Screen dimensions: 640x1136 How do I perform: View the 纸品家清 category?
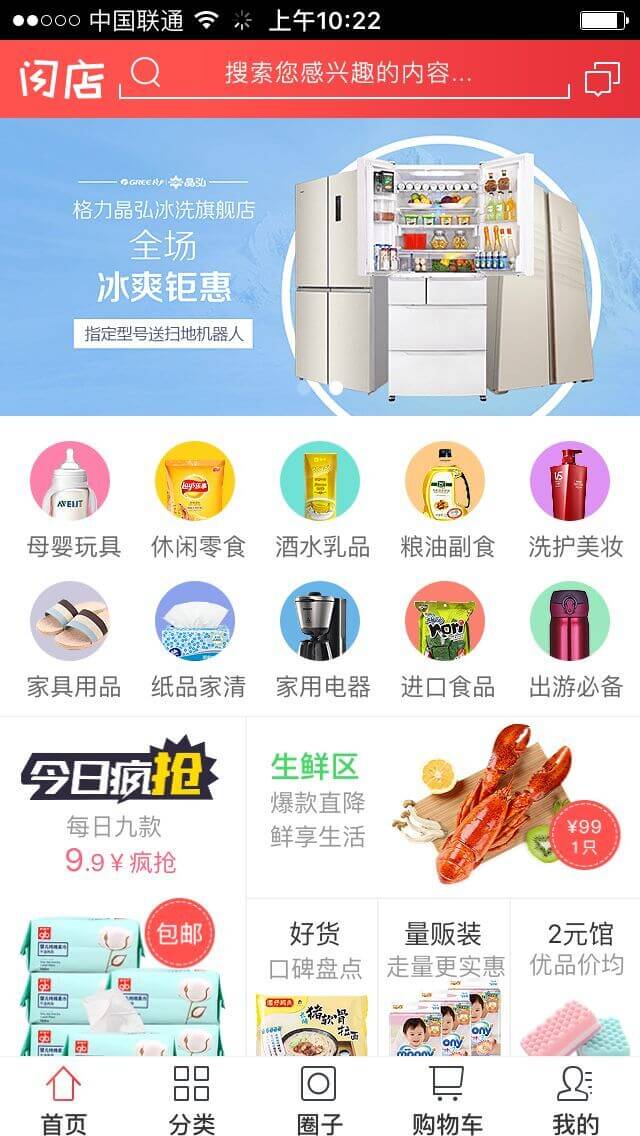point(197,640)
